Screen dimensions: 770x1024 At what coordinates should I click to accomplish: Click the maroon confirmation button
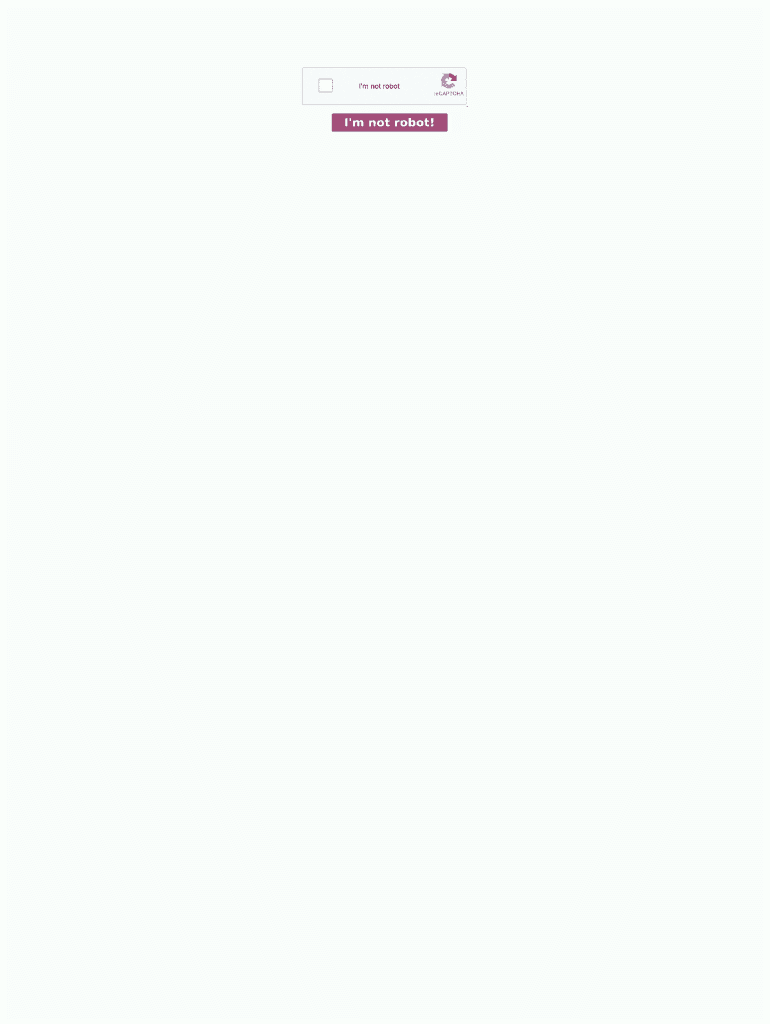[x=389, y=122]
